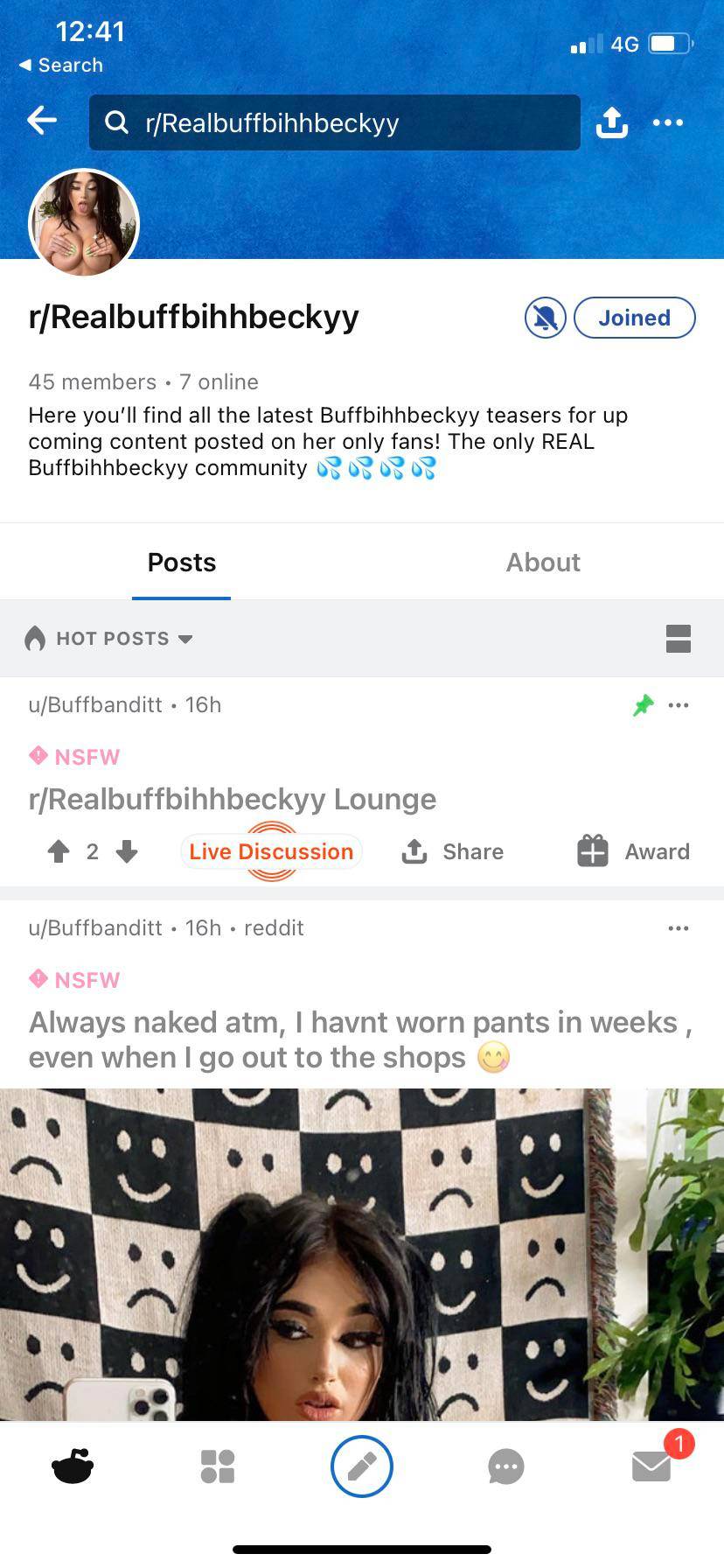The height and width of the screenshot is (1568, 724).
Task: Open the community overflow menu
Action: pos(668,122)
